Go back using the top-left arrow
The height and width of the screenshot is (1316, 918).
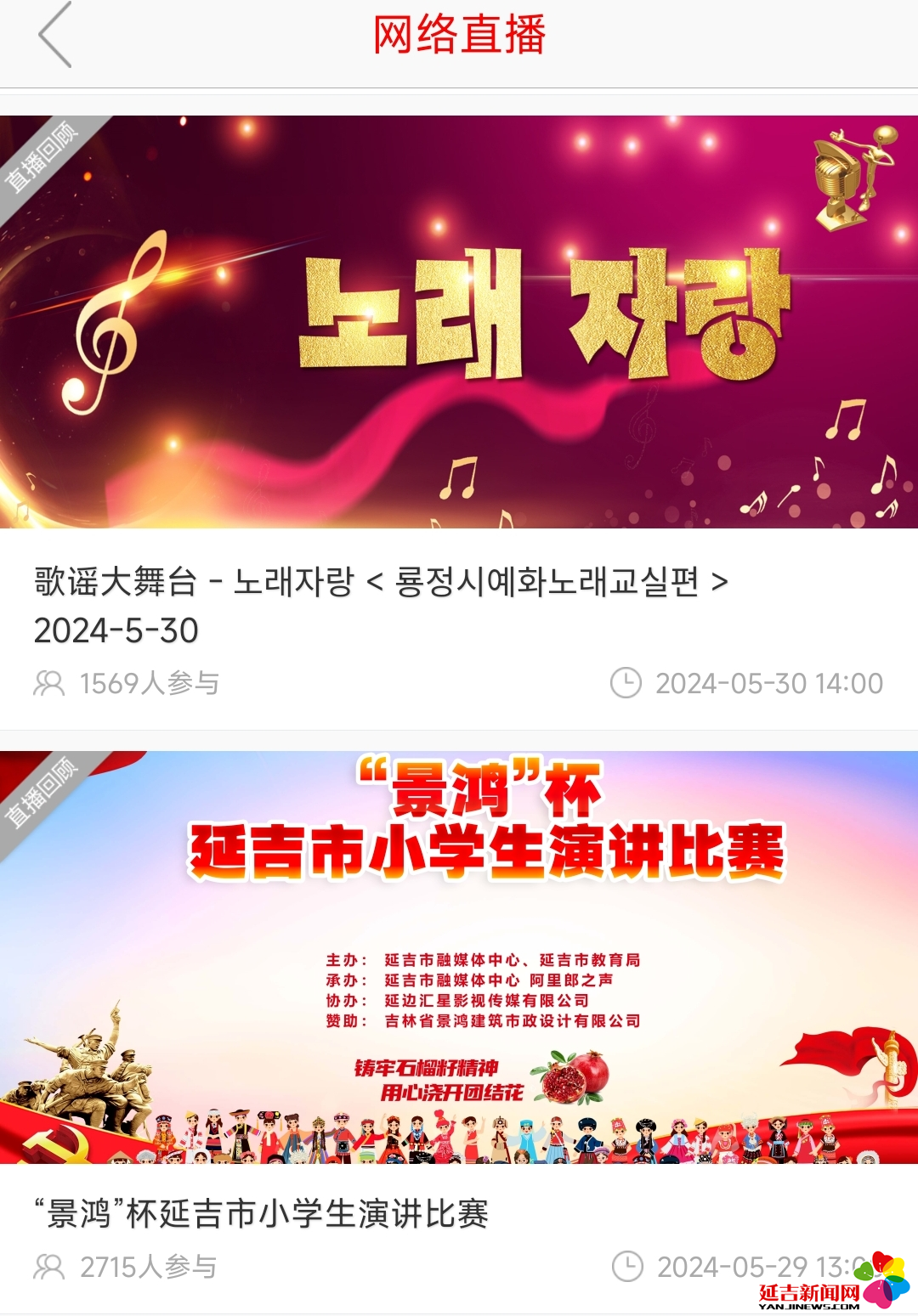[x=55, y=36]
